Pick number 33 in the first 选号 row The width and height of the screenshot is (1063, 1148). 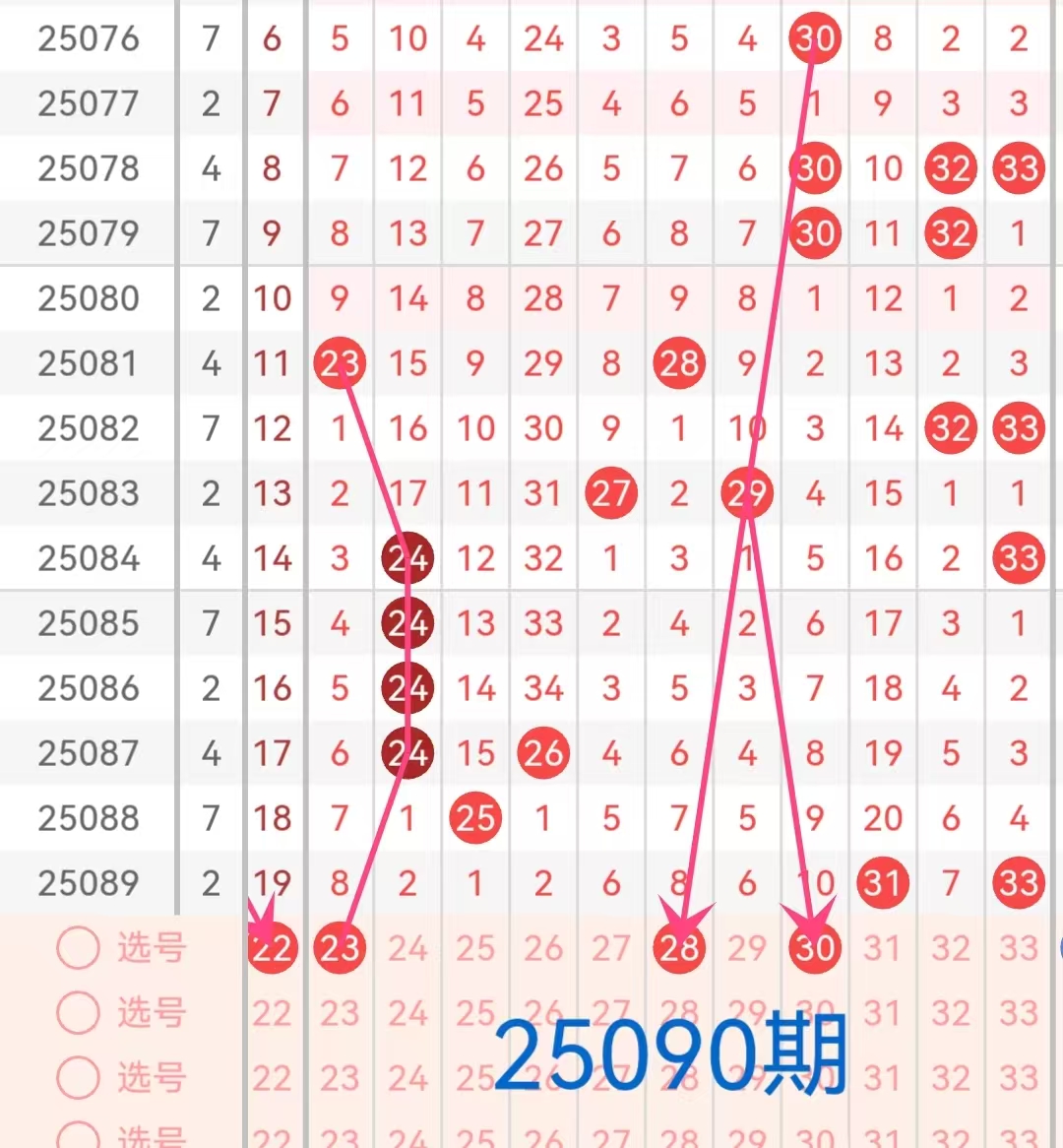[x=1019, y=948]
